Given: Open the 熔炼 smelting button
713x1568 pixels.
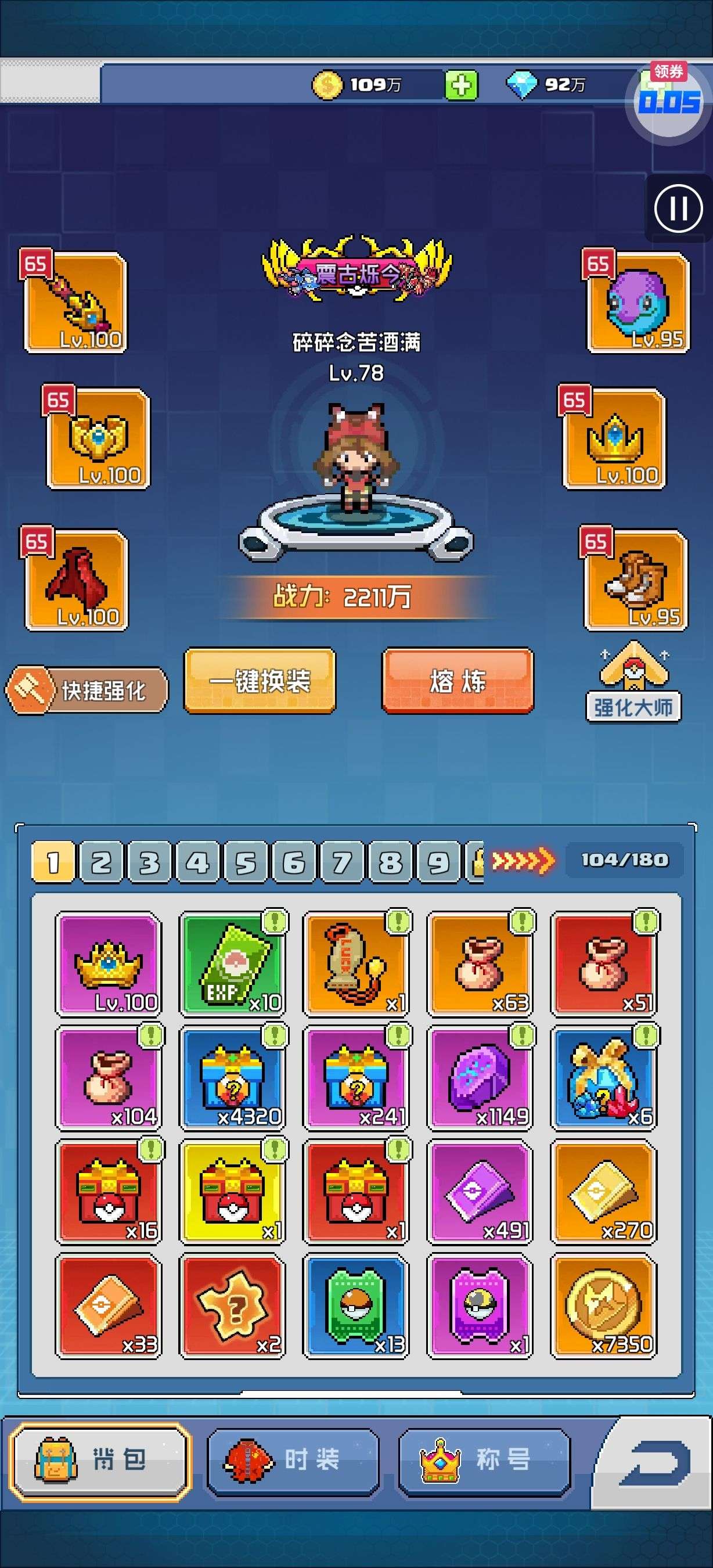Looking at the screenshot, I should (x=458, y=681).
